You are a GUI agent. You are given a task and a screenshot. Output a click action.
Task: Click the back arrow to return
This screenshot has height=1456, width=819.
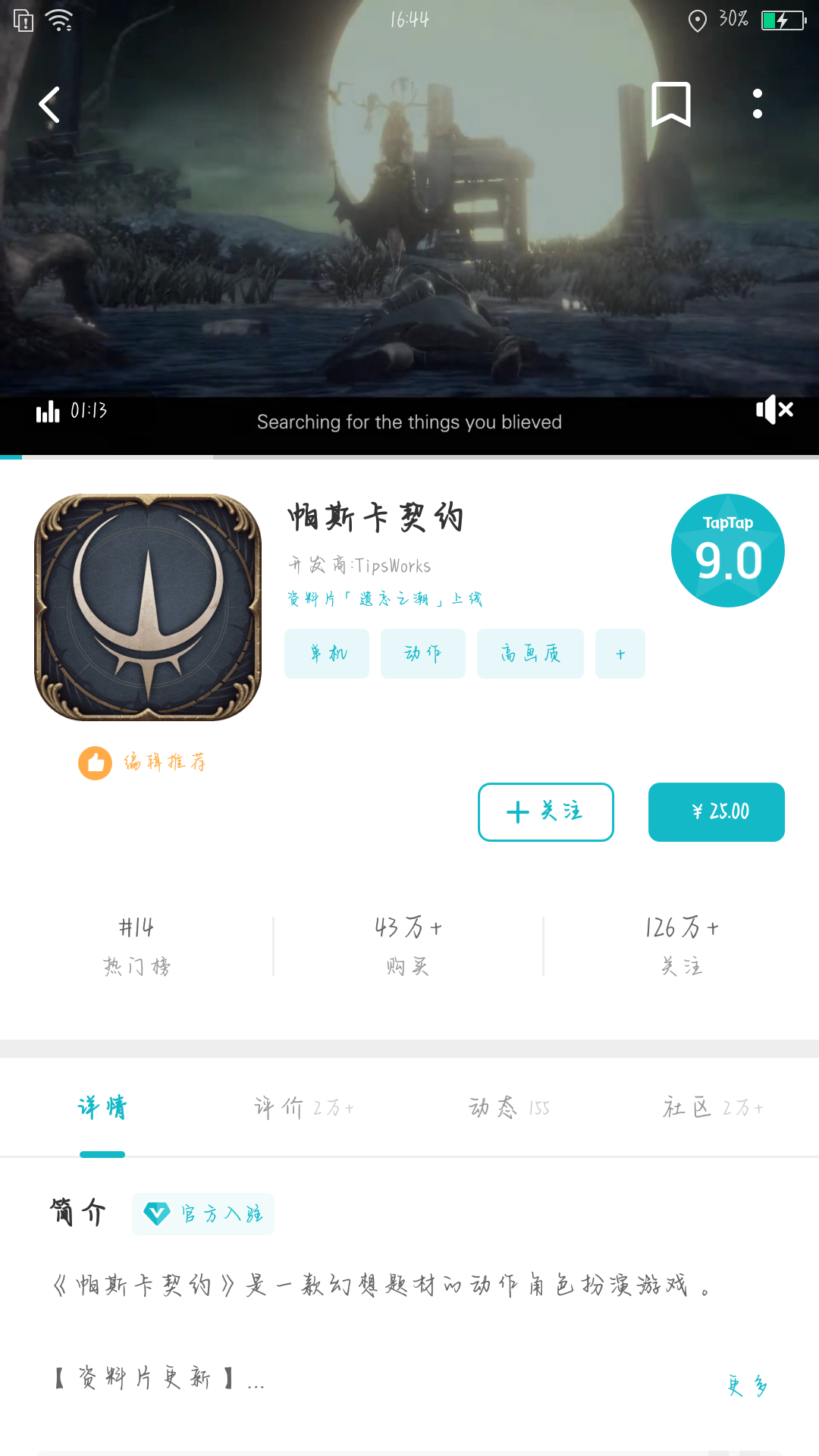pos(49,106)
